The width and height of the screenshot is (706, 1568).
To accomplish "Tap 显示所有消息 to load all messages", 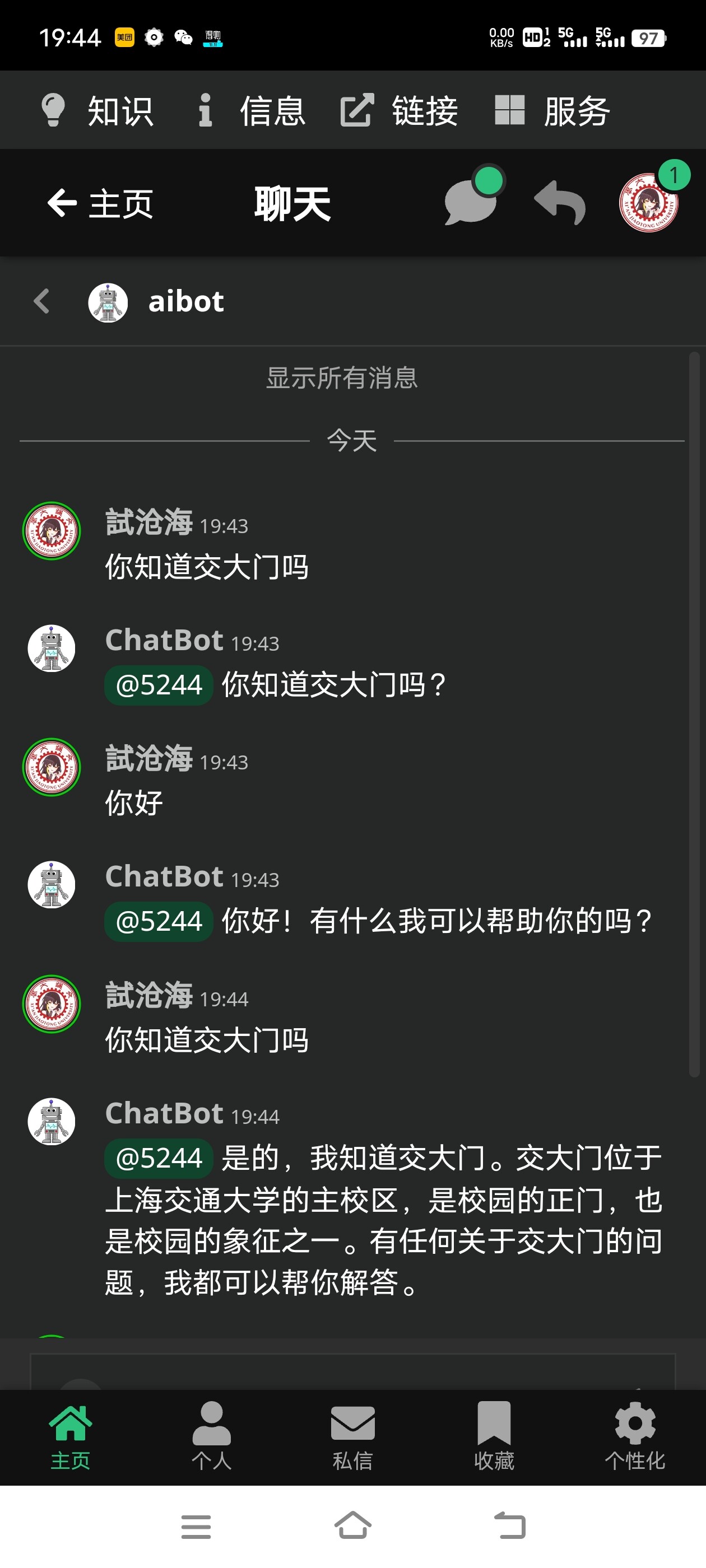I will pos(342,378).
